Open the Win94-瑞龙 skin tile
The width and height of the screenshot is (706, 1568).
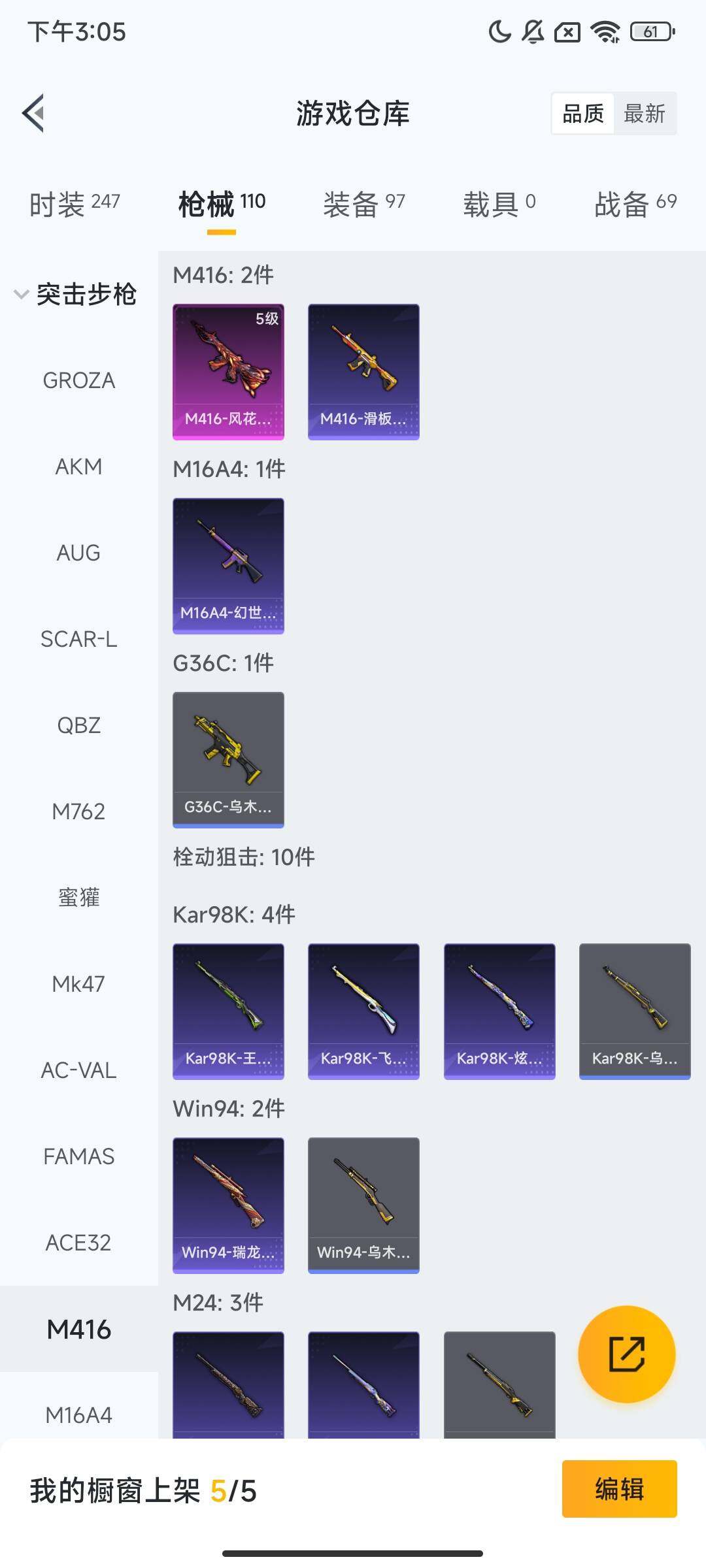[x=228, y=1205]
